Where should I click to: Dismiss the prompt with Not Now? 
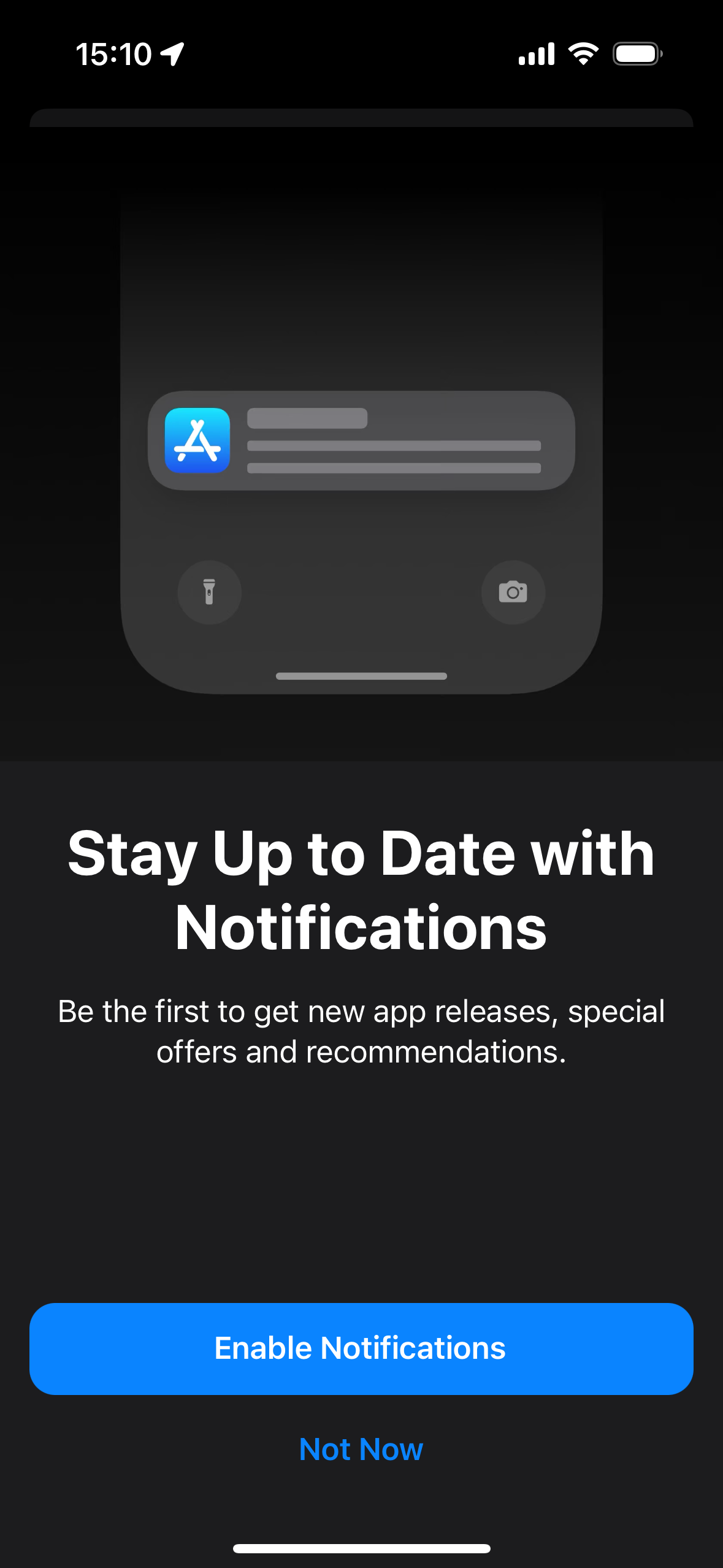(x=361, y=1450)
